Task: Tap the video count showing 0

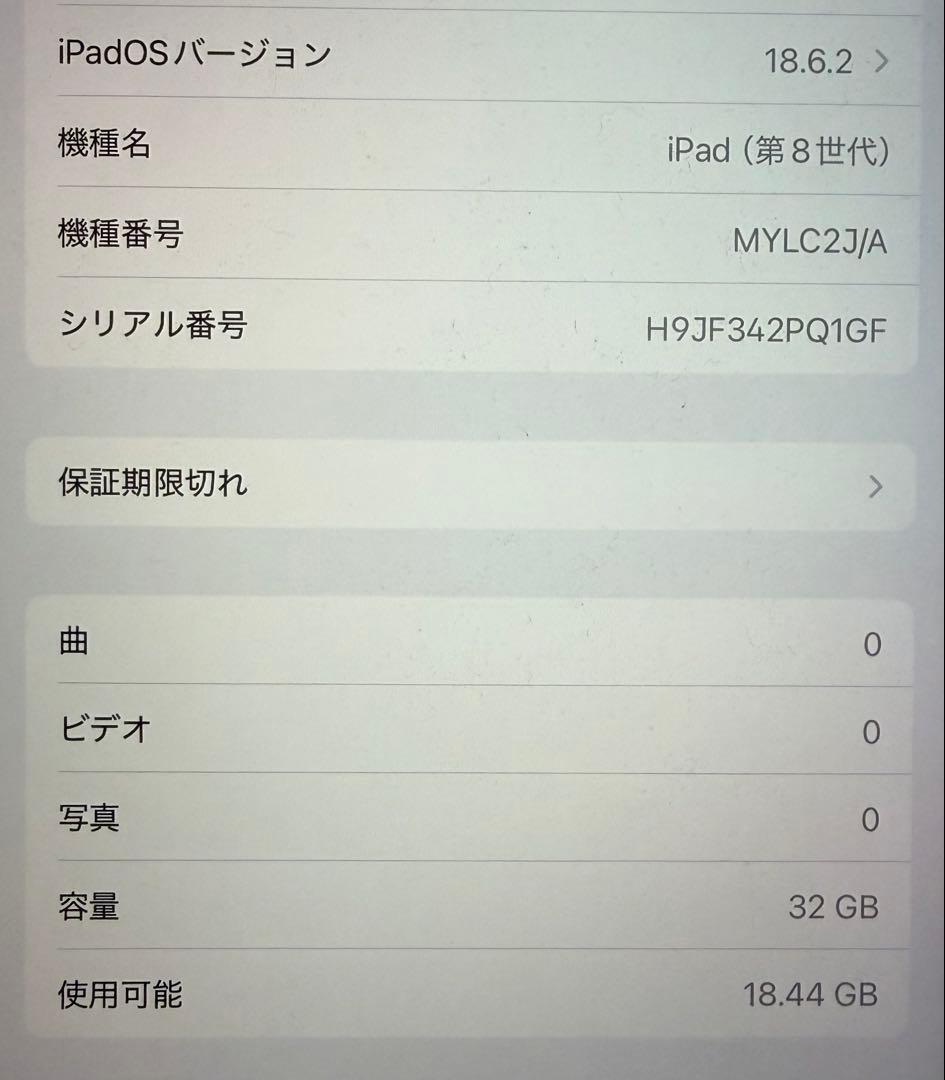Action: (x=871, y=733)
